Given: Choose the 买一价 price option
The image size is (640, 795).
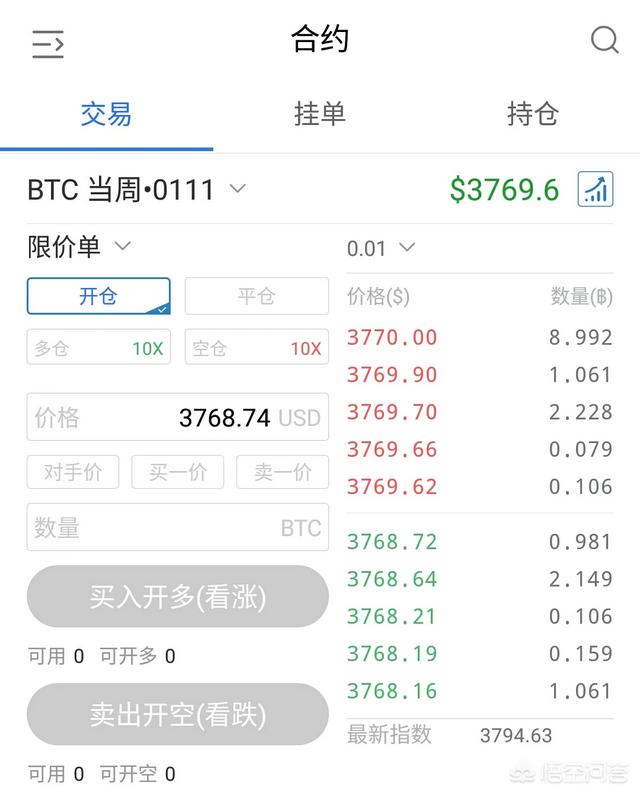Looking at the screenshot, I should coord(177,472).
